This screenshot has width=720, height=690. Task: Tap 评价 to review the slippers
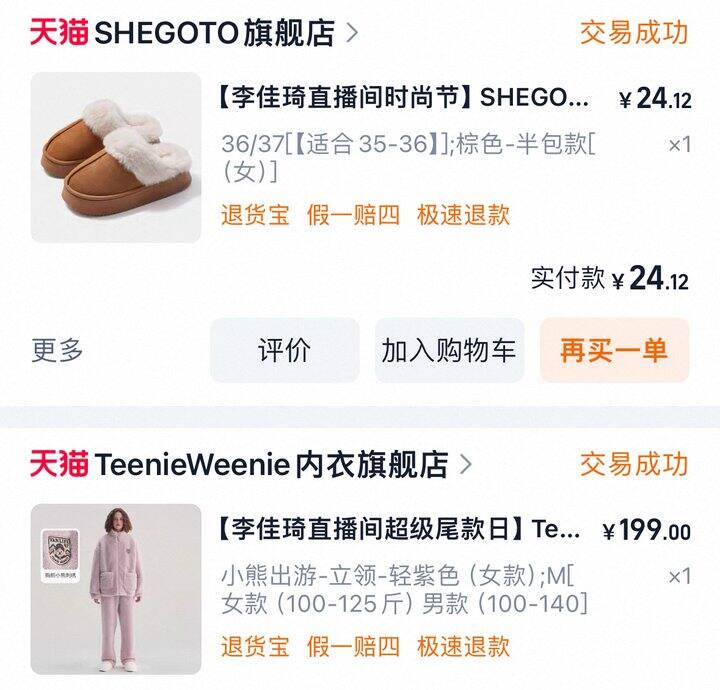coord(284,350)
